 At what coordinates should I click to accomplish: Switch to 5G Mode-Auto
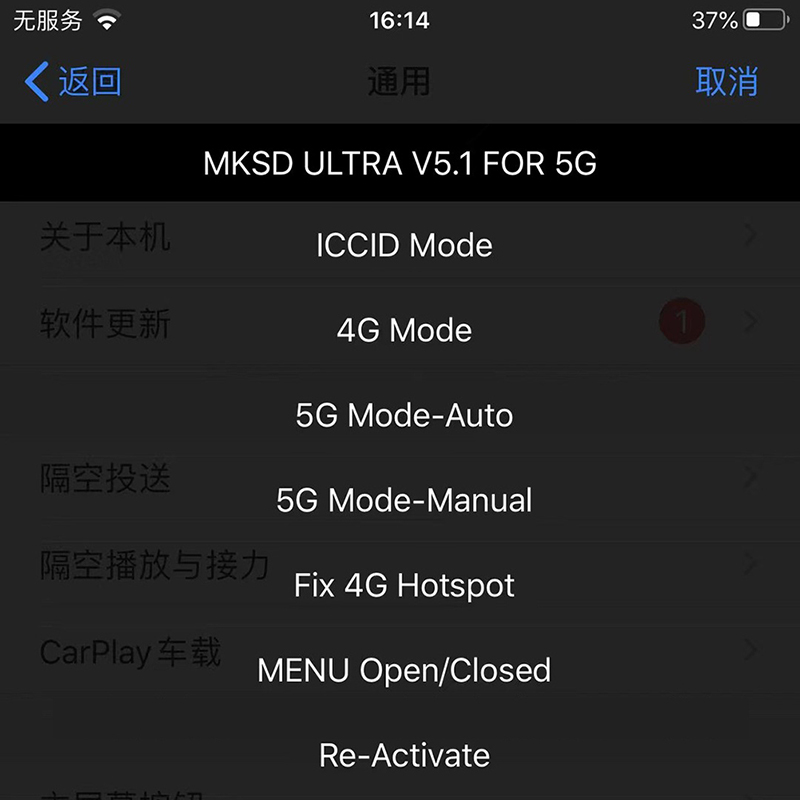click(x=404, y=415)
